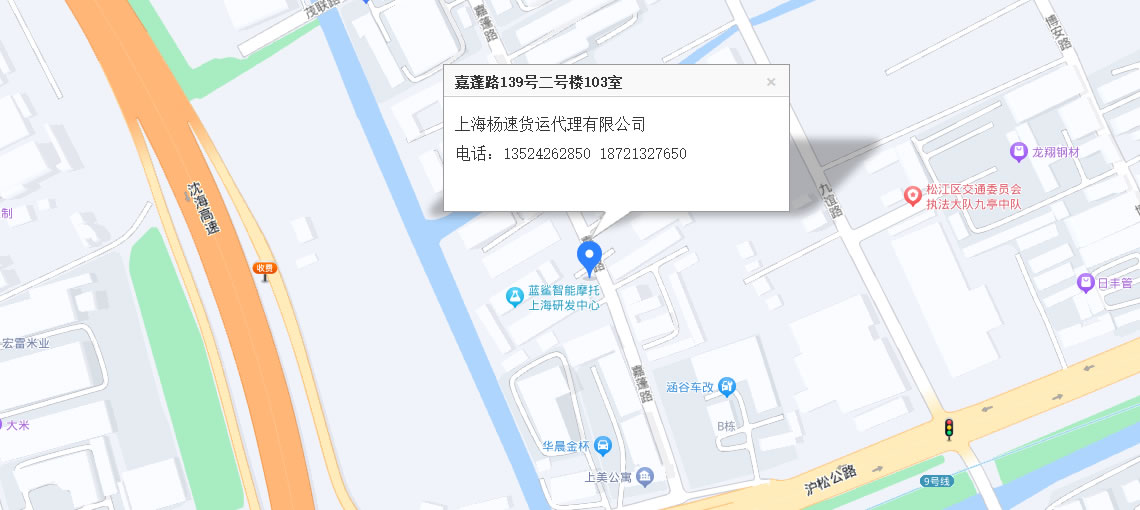Select the 松江区交通委员会执法大队九亭中队 map point
This screenshot has width=1140, height=510.
tap(912, 196)
